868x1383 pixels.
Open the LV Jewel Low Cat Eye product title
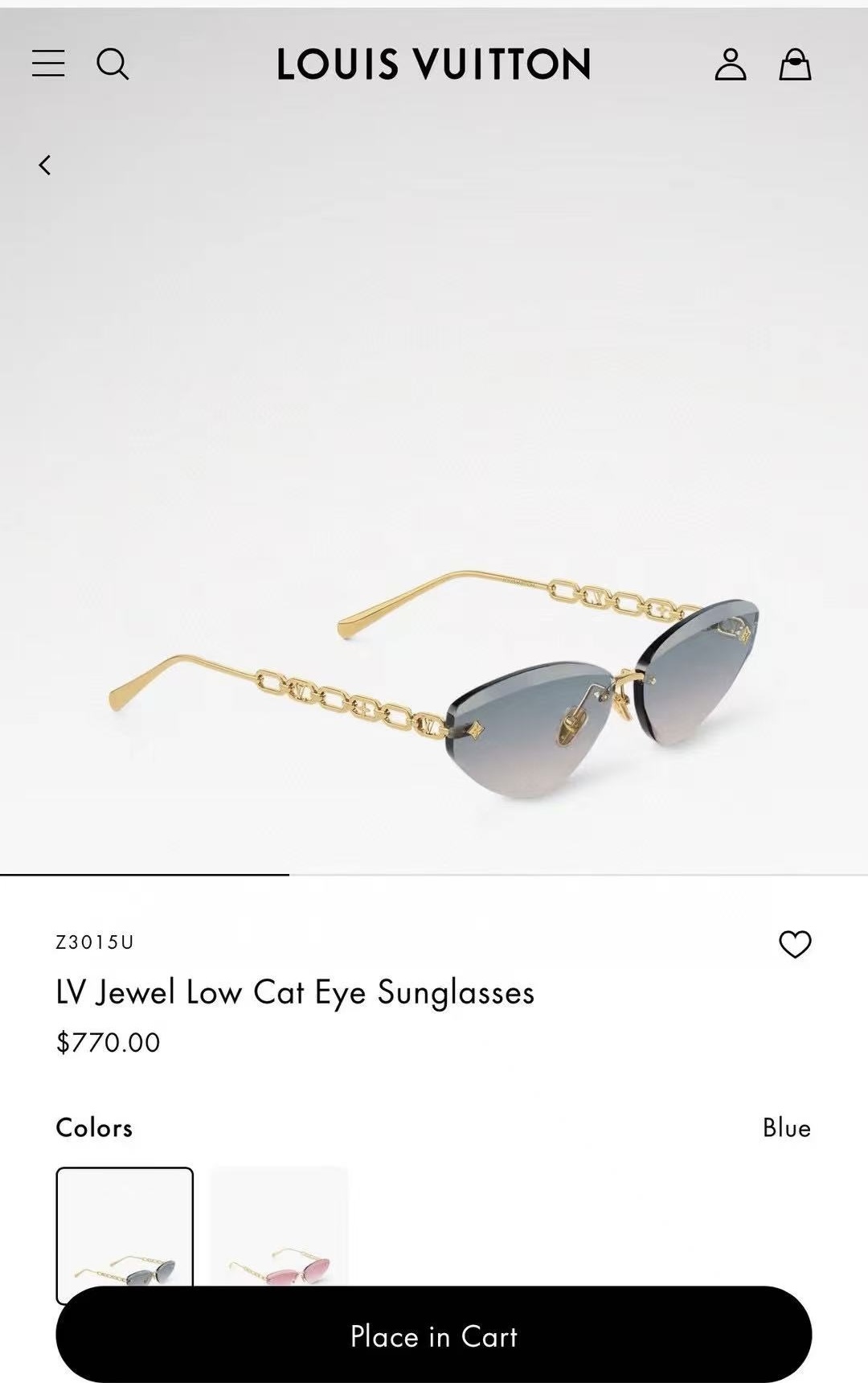[296, 995]
